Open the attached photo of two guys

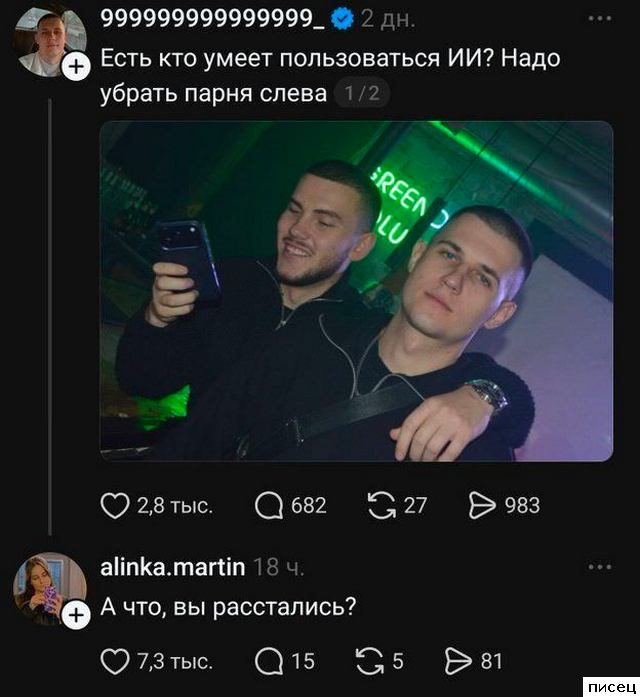(356, 291)
